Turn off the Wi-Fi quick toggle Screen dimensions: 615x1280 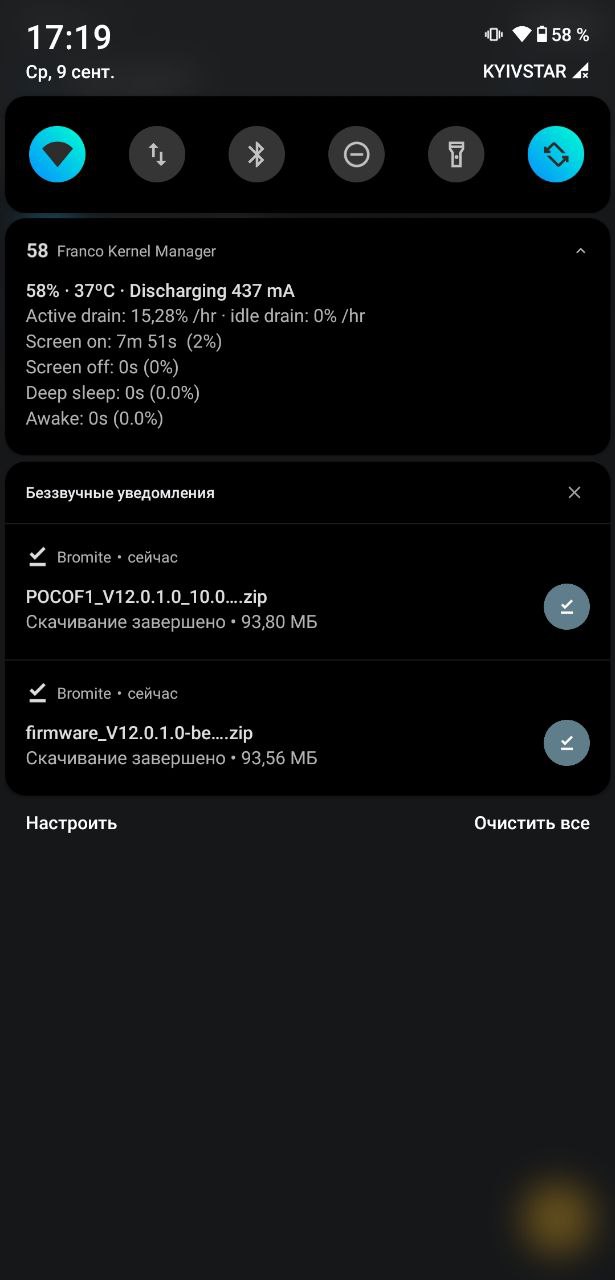[x=57, y=154]
